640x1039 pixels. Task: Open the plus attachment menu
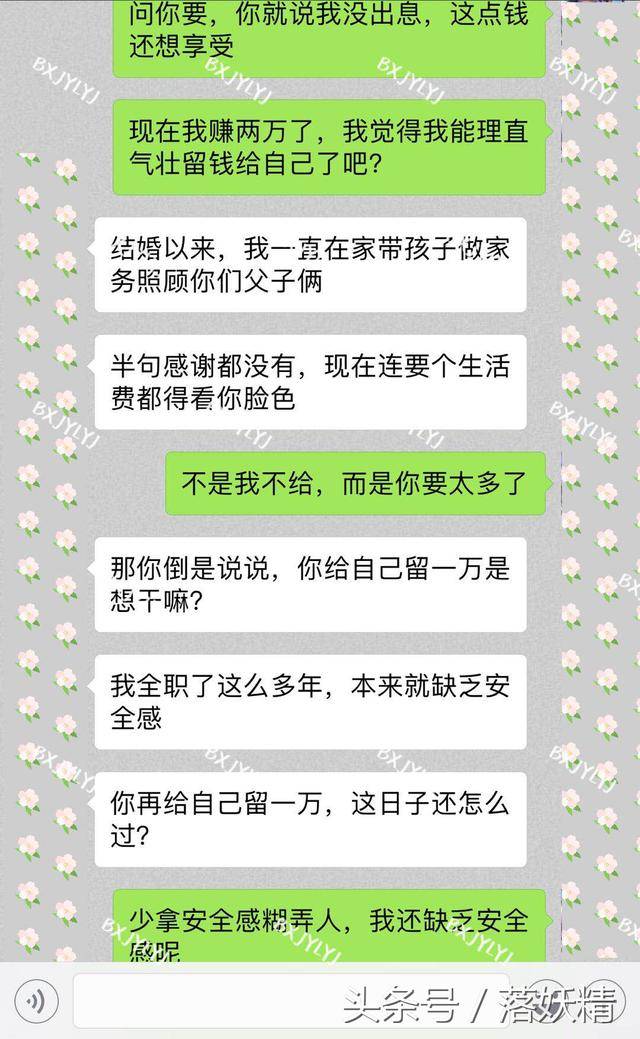(x=605, y=1001)
